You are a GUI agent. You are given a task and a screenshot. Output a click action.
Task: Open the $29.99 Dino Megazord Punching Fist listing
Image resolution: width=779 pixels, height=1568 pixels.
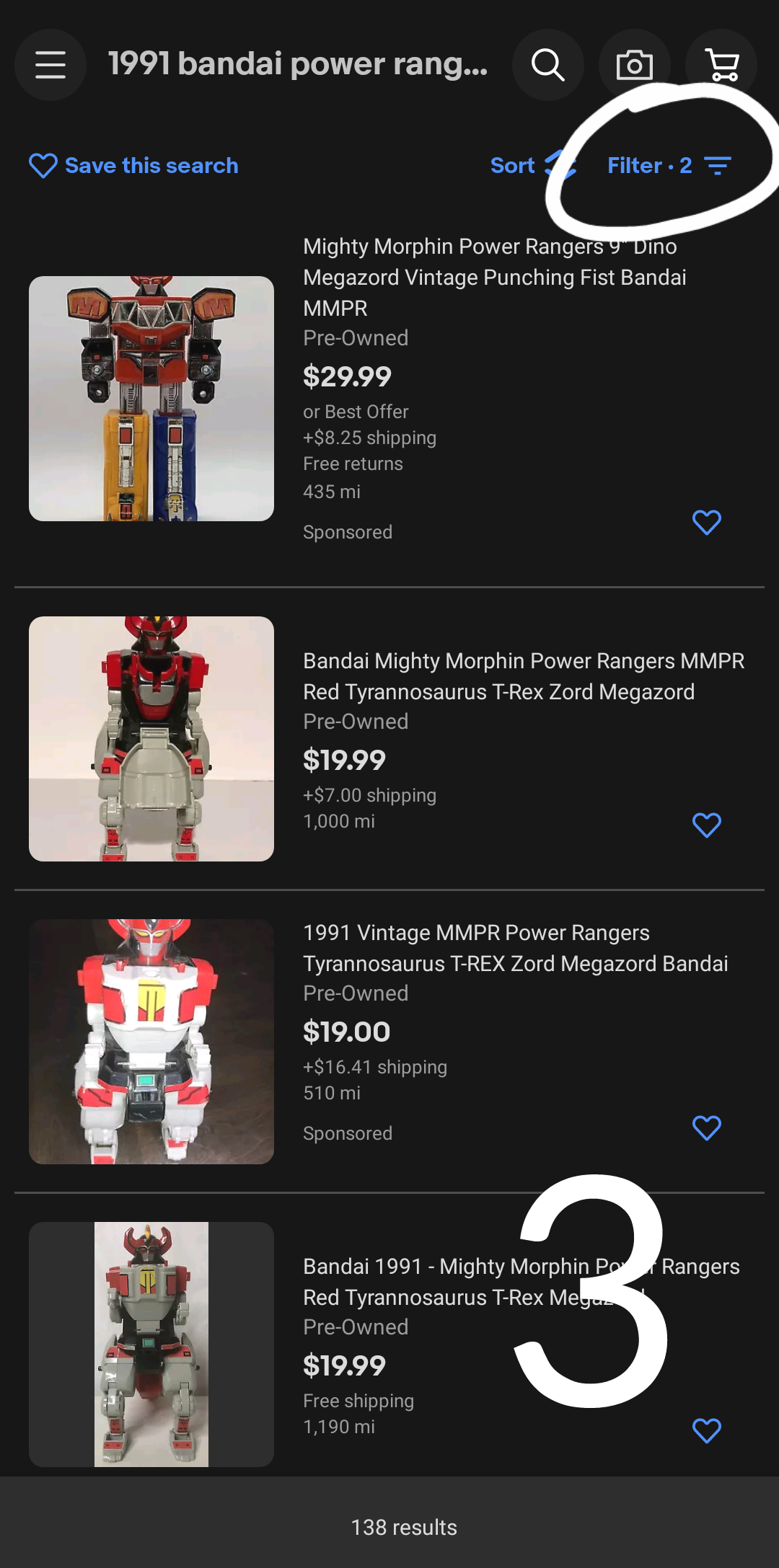pyautogui.click(x=494, y=278)
